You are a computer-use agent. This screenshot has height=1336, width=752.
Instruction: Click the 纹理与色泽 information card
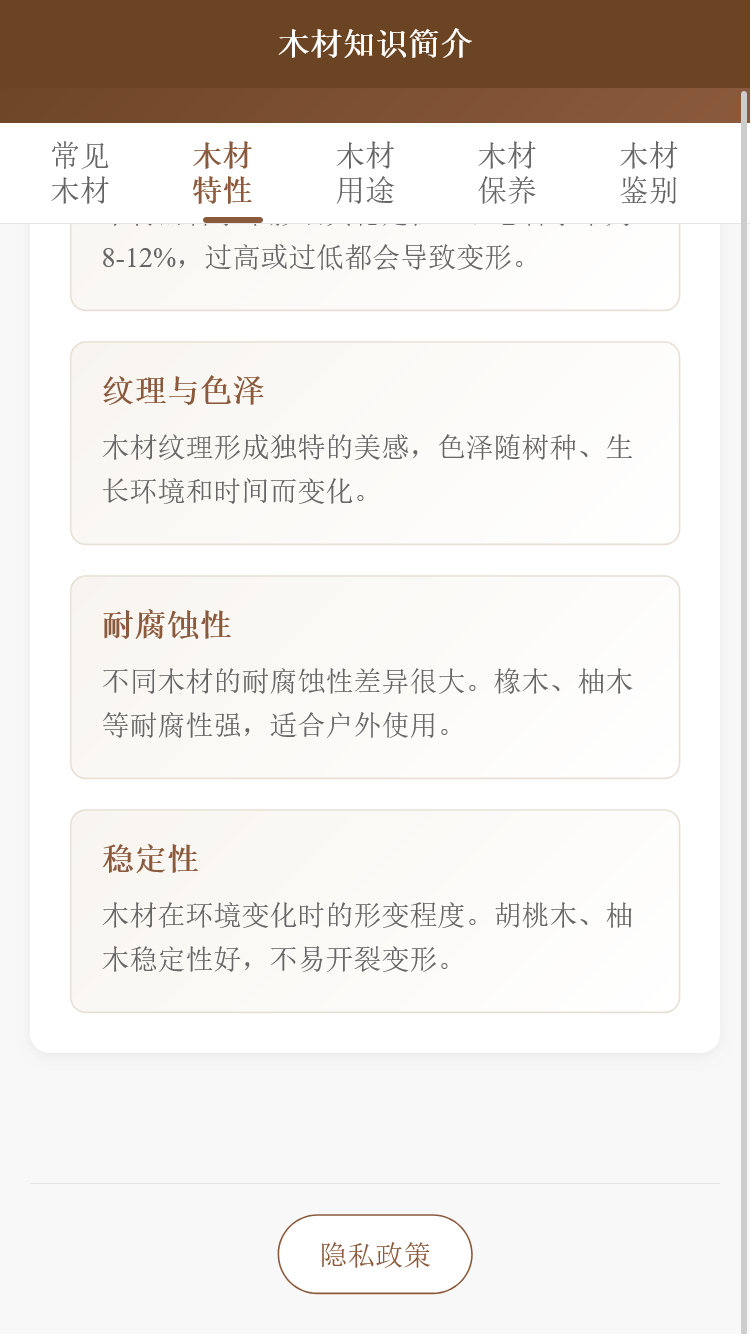[375, 441]
